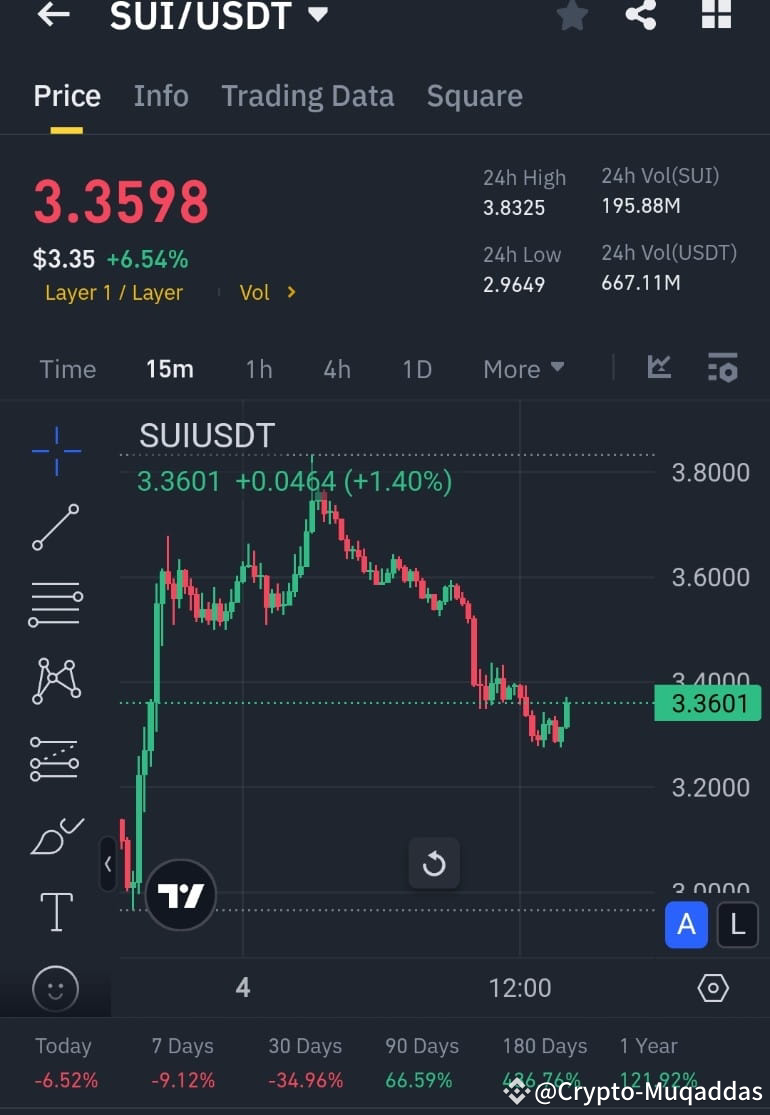This screenshot has height=1115, width=770.
Task: Open chart indicator settings icon
Action: click(x=723, y=368)
